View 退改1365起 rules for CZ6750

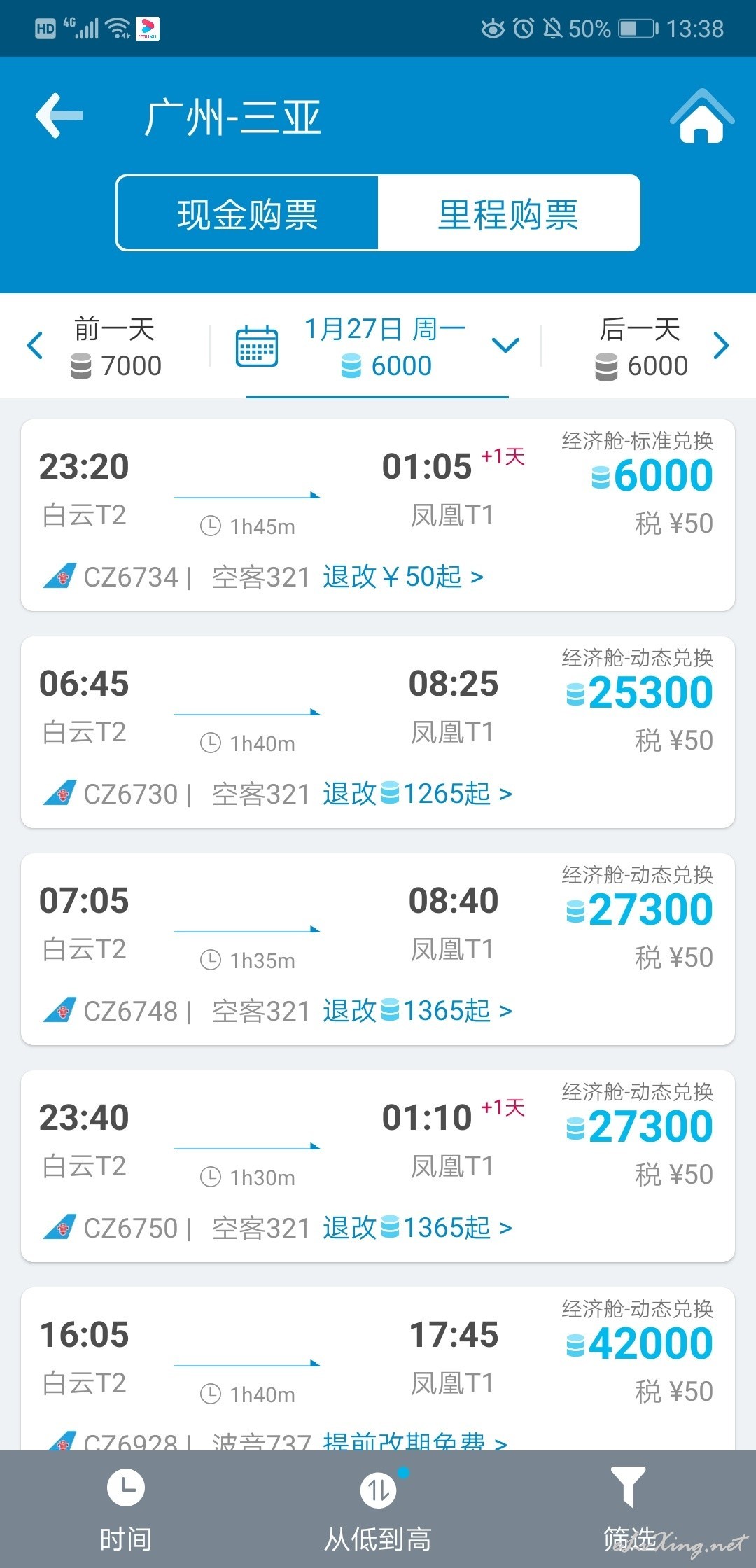point(417,1228)
